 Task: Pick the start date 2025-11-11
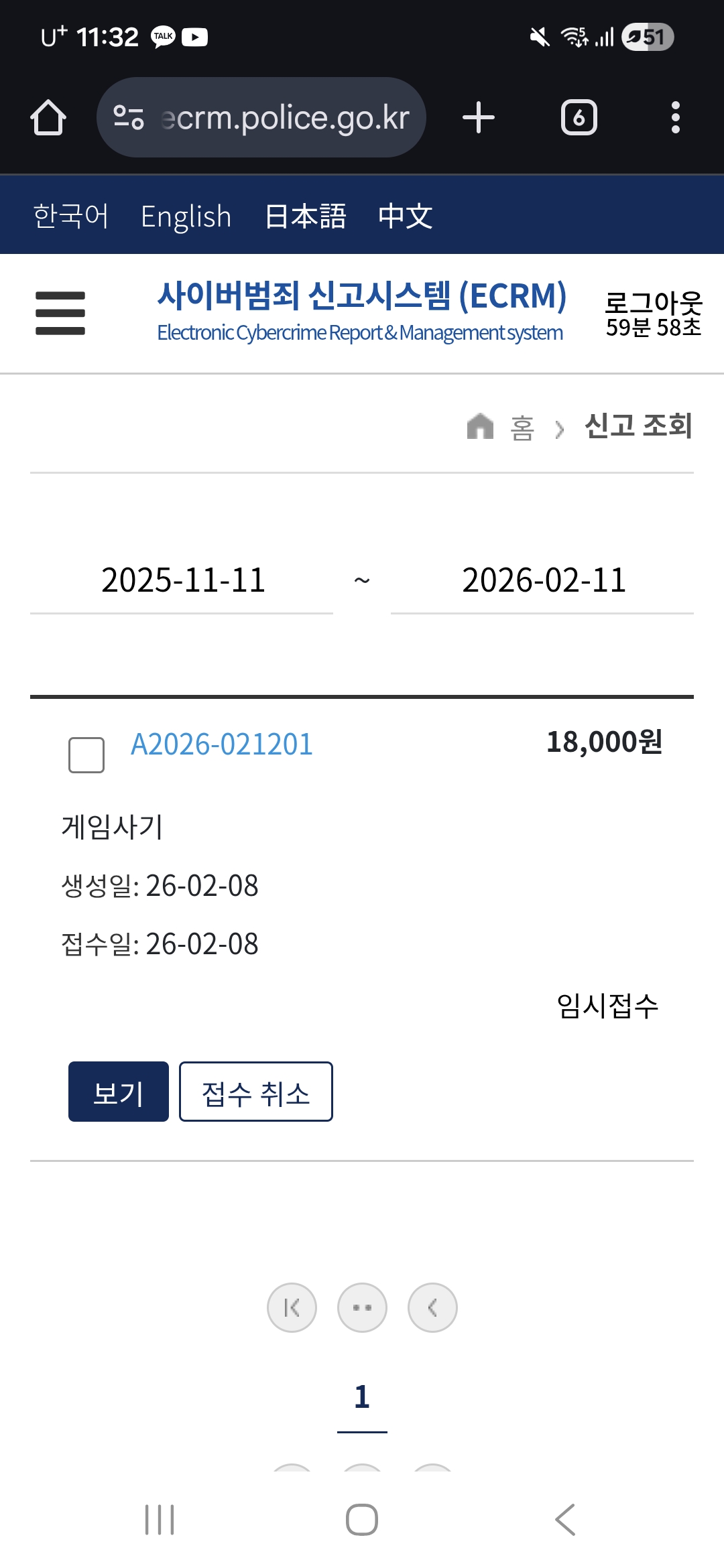[182, 580]
